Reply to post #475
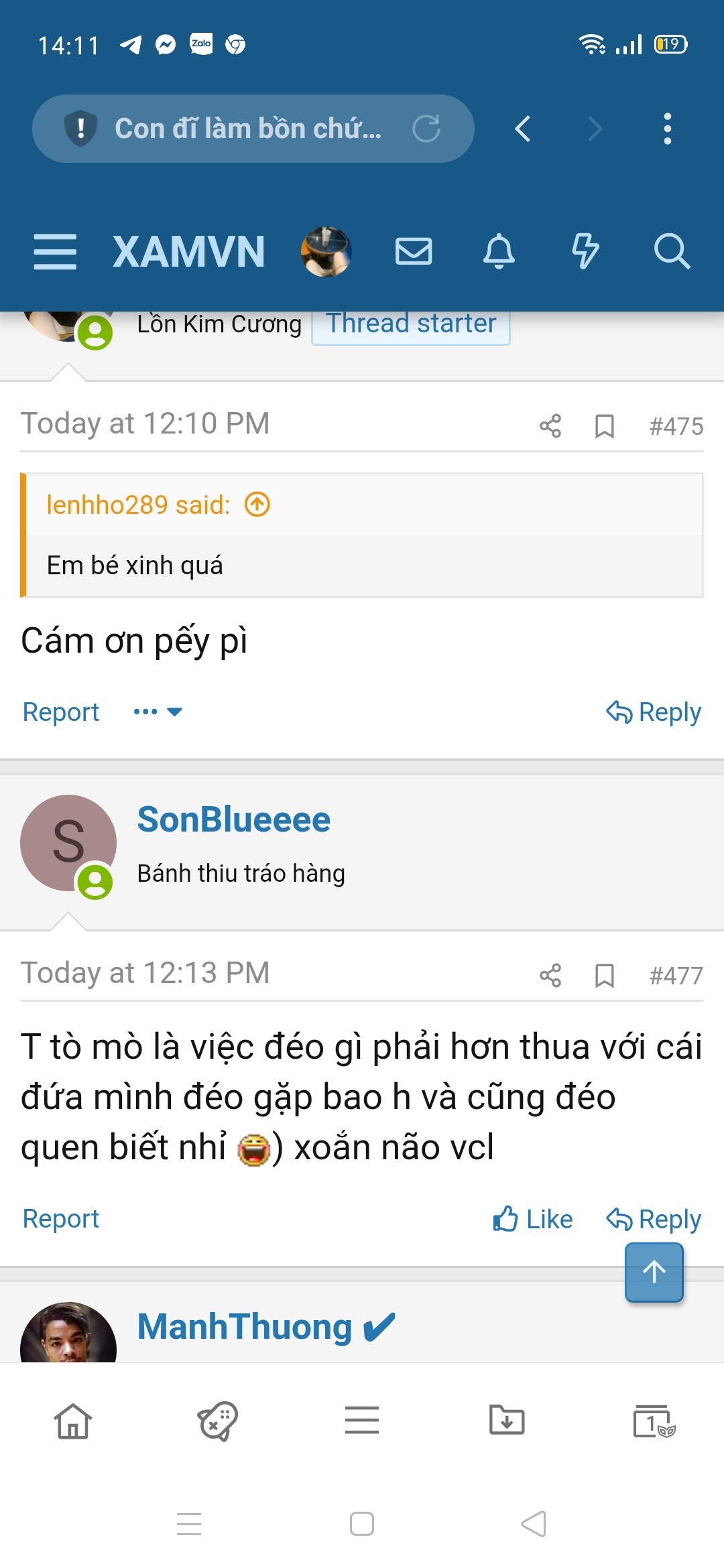Image resolution: width=724 pixels, height=1568 pixels. tap(654, 712)
